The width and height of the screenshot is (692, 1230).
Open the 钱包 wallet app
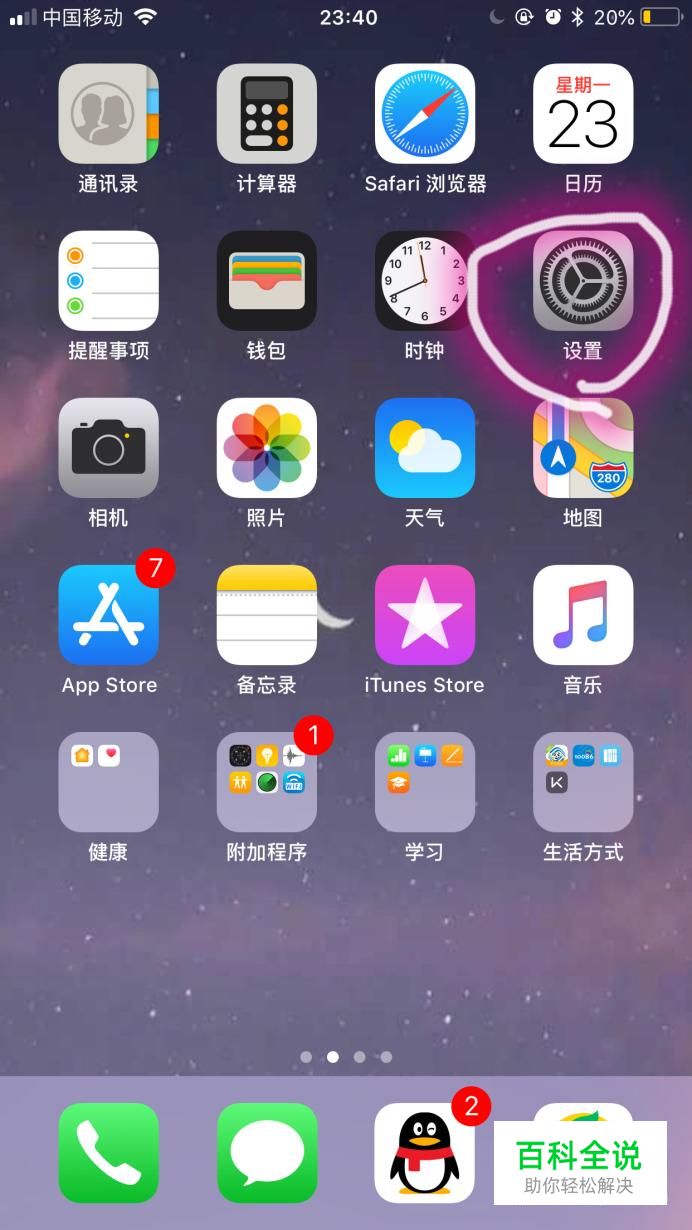click(x=266, y=281)
